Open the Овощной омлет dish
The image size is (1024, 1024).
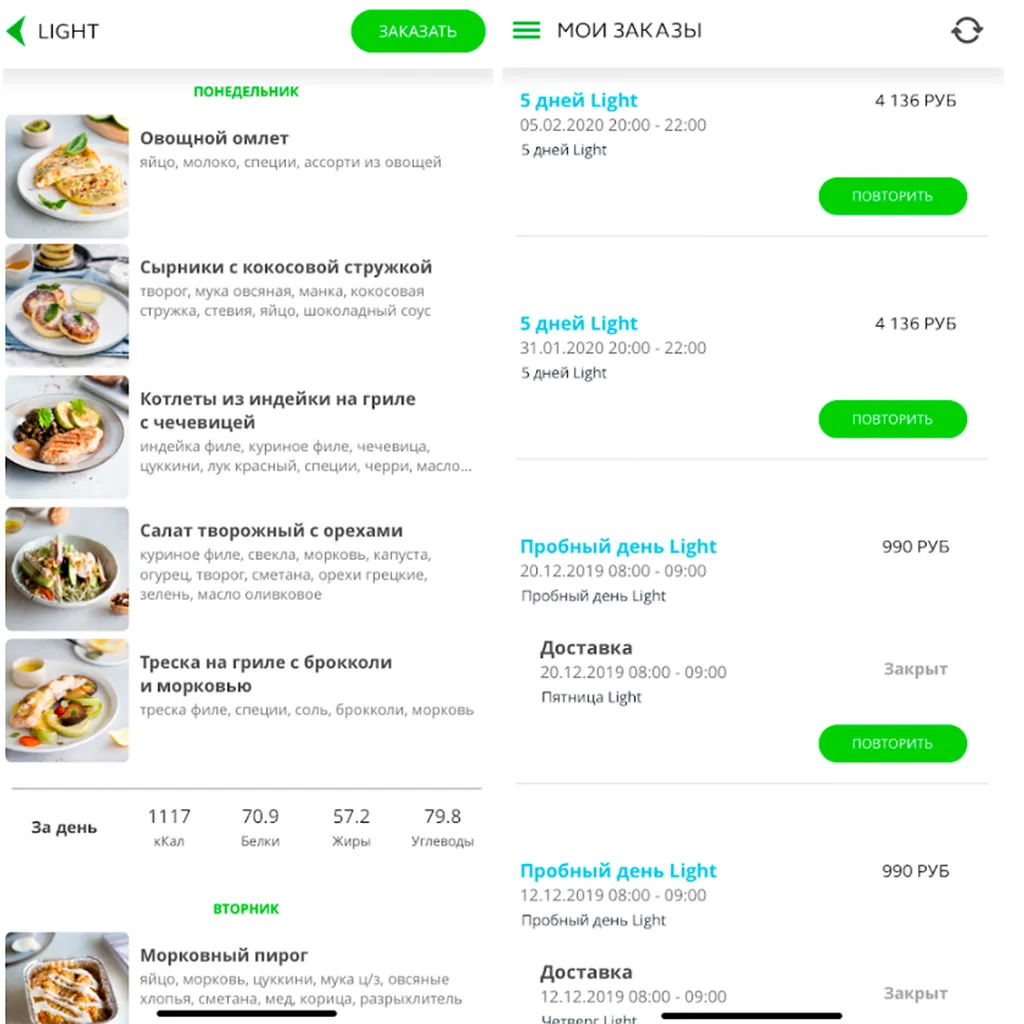click(214, 139)
